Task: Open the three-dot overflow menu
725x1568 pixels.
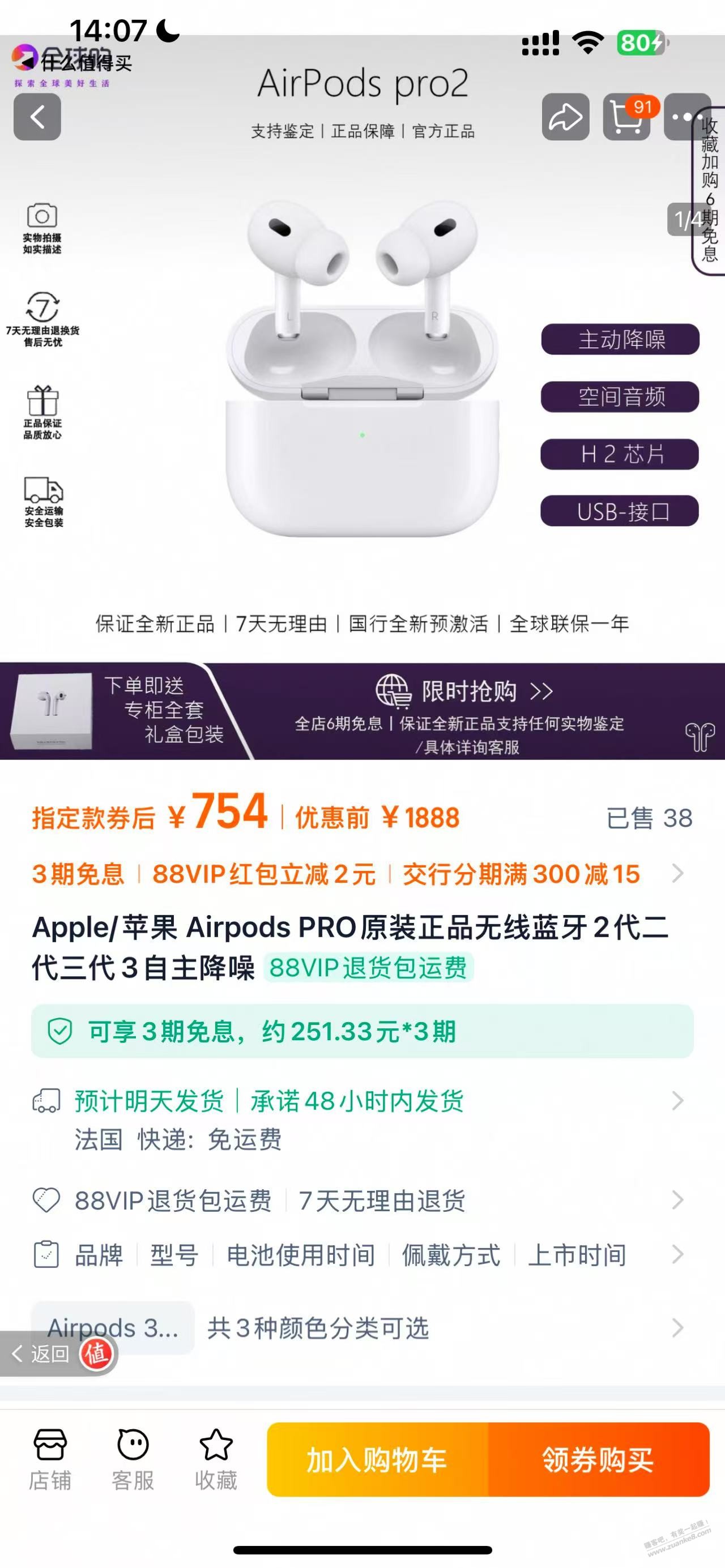Action: (x=682, y=117)
